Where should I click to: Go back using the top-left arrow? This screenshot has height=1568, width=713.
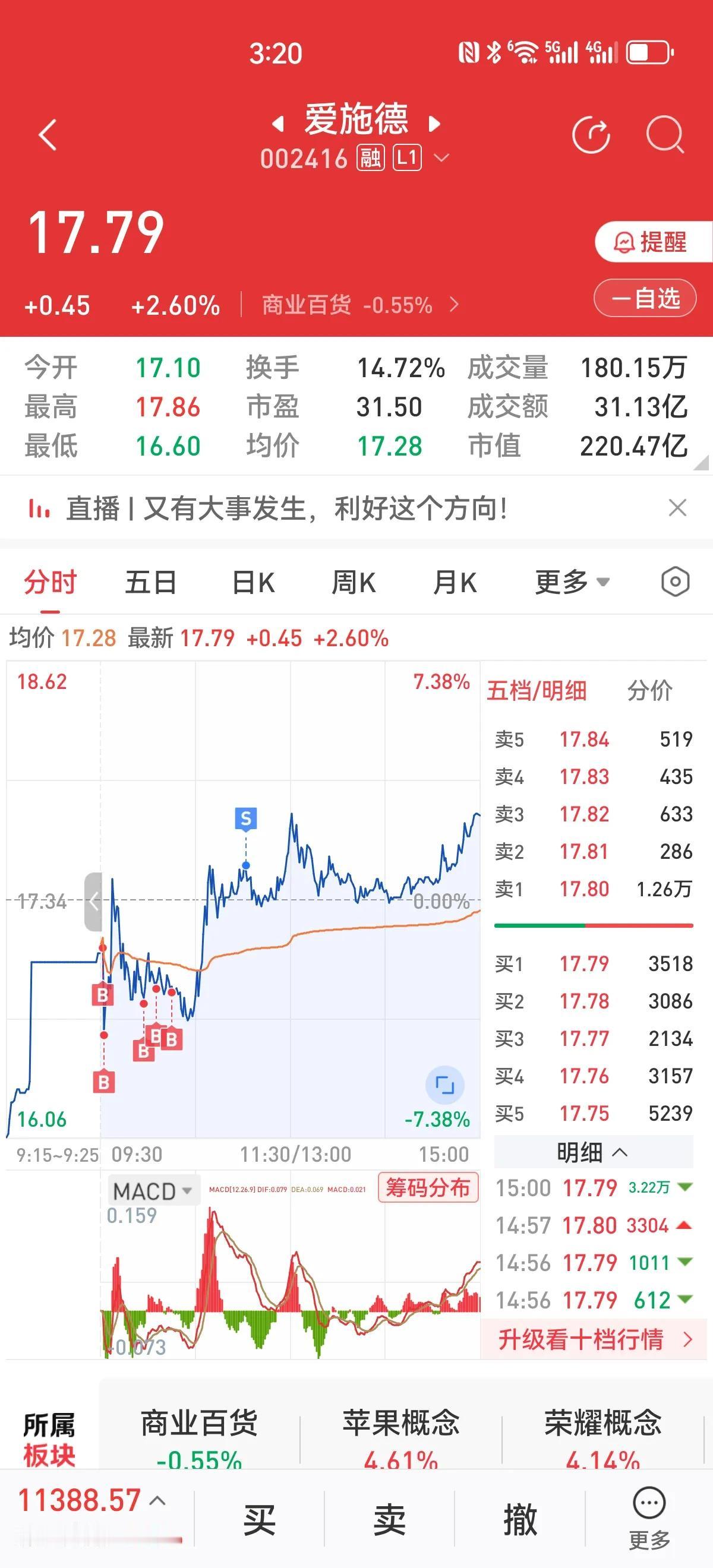48,134
